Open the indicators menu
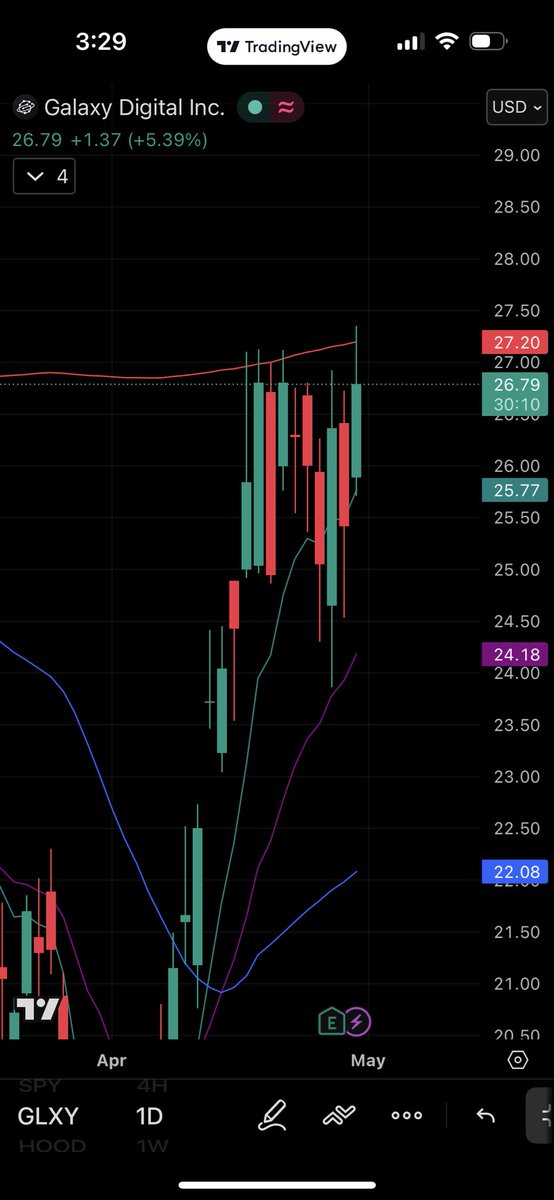Image resolution: width=554 pixels, height=1200 pixels. click(340, 1116)
